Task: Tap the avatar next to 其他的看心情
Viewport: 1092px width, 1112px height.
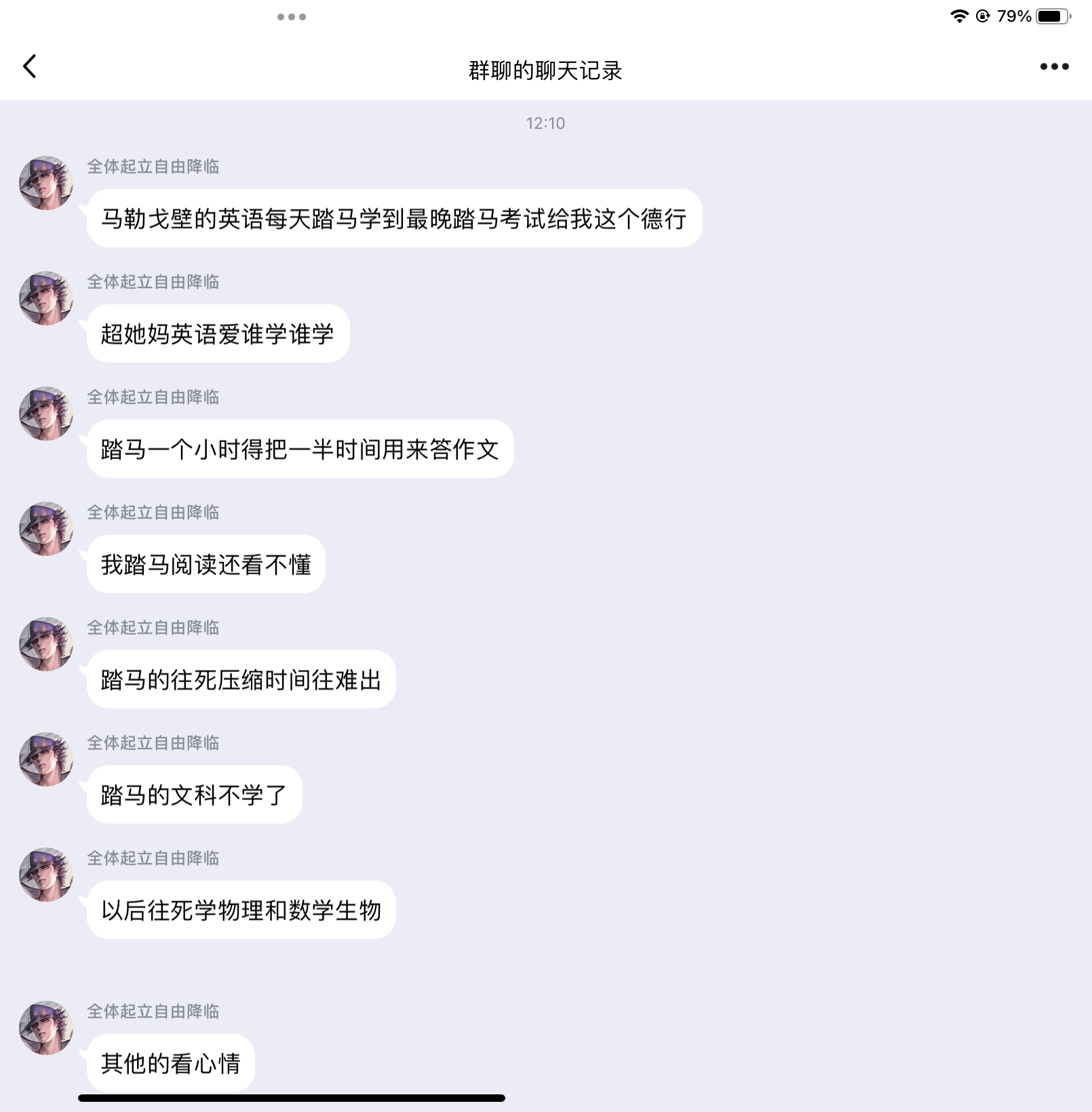Action: 46,1027
